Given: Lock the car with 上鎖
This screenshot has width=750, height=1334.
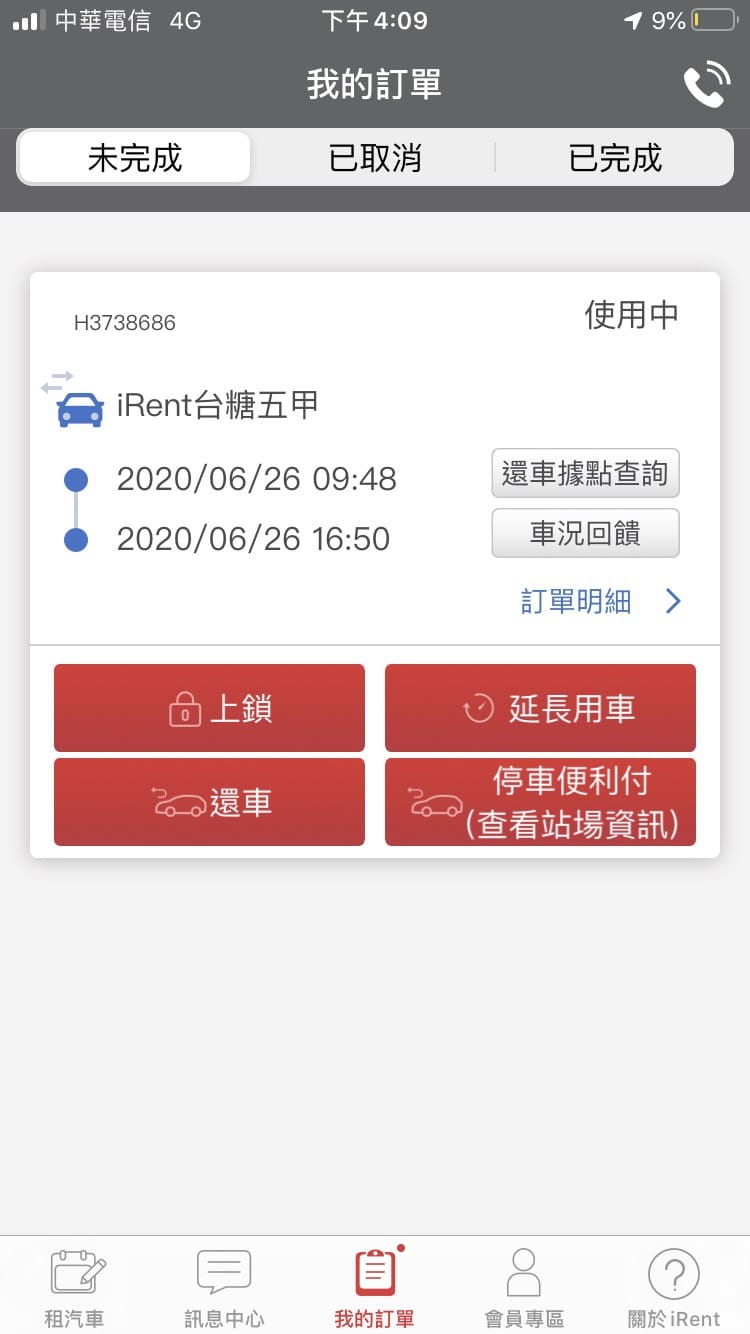Looking at the screenshot, I should 209,708.
